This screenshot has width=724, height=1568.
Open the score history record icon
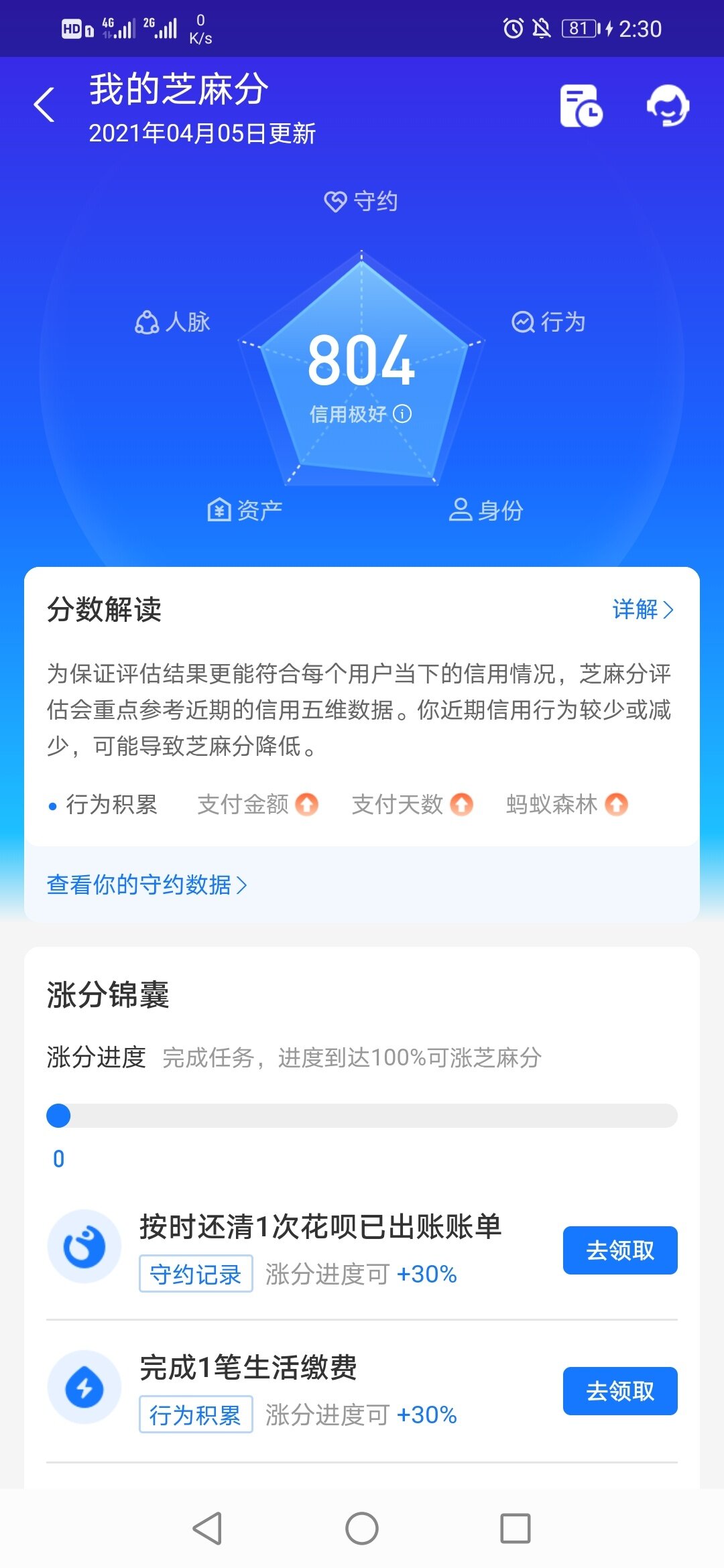(581, 106)
